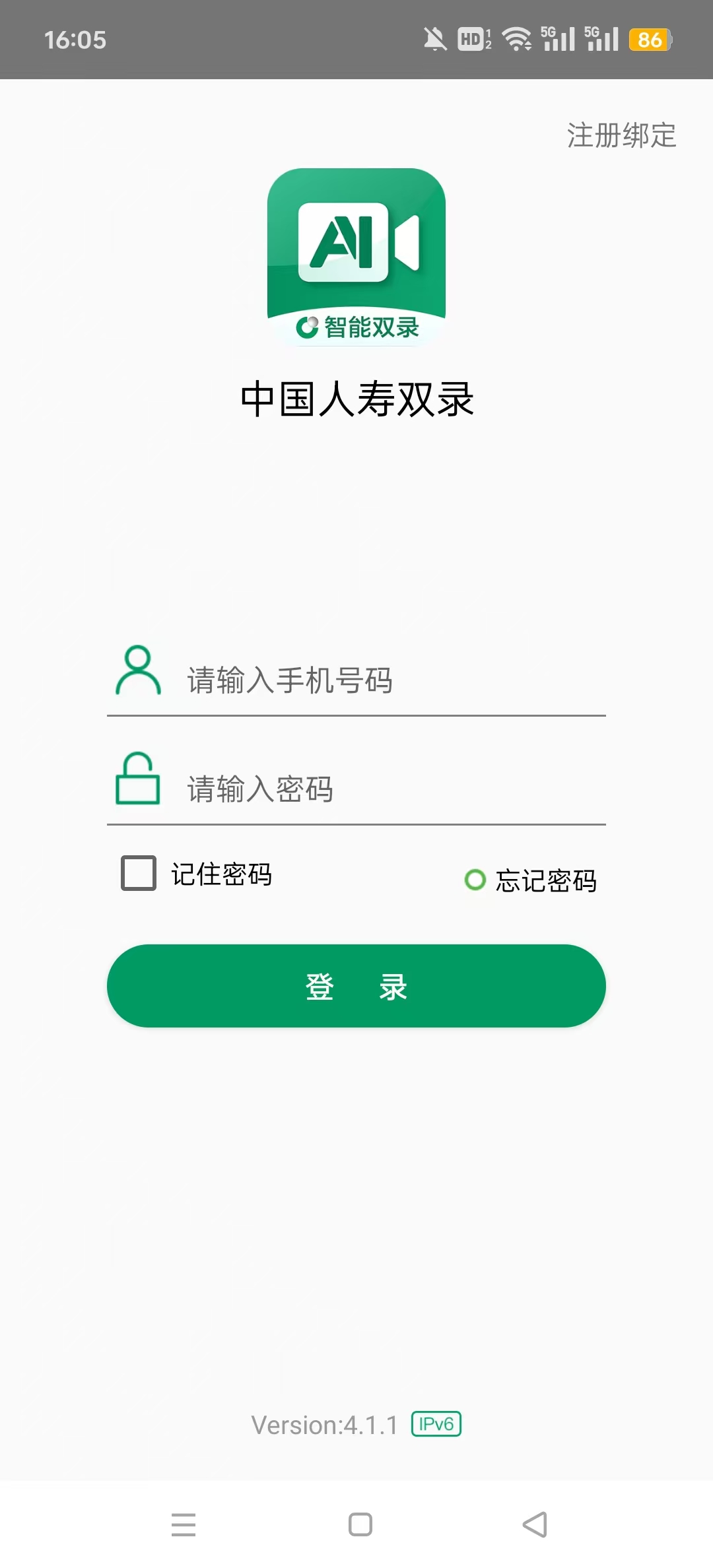Go back using the system back button
Image resolution: width=713 pixels, height=1568 pixels.
pos(535,1524)
